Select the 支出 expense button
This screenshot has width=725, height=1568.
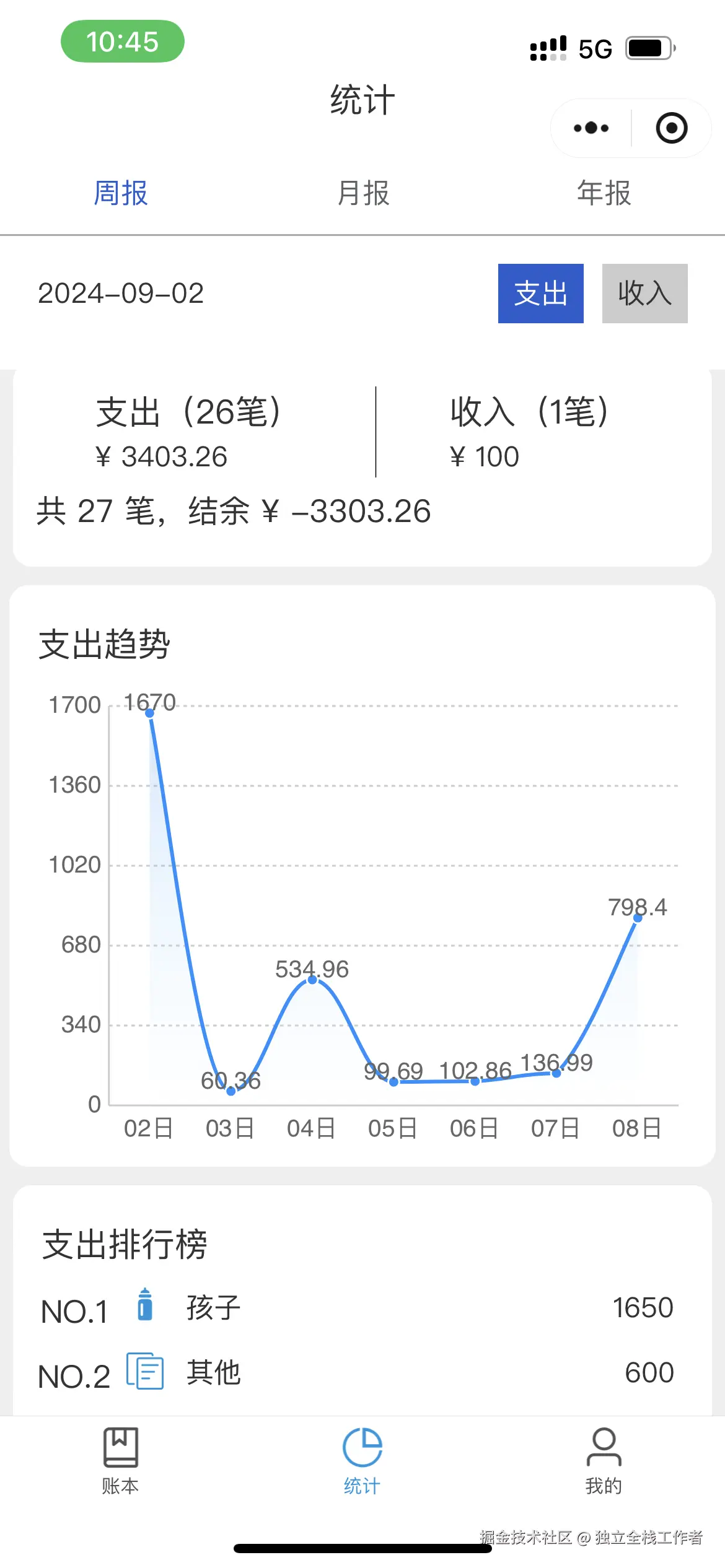click(x=540, y=294)
